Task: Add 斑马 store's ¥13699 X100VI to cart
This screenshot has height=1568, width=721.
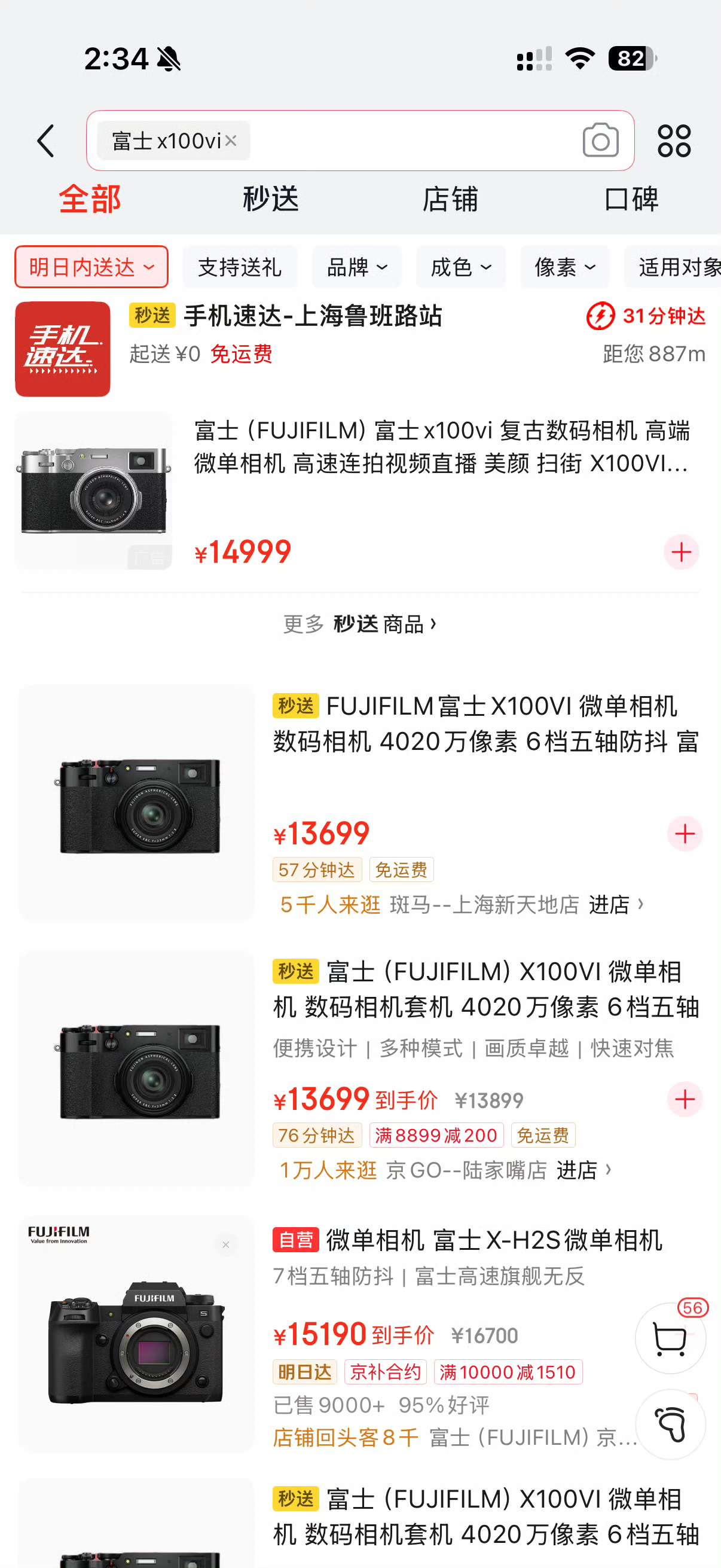Action: (x=685, y=833)
